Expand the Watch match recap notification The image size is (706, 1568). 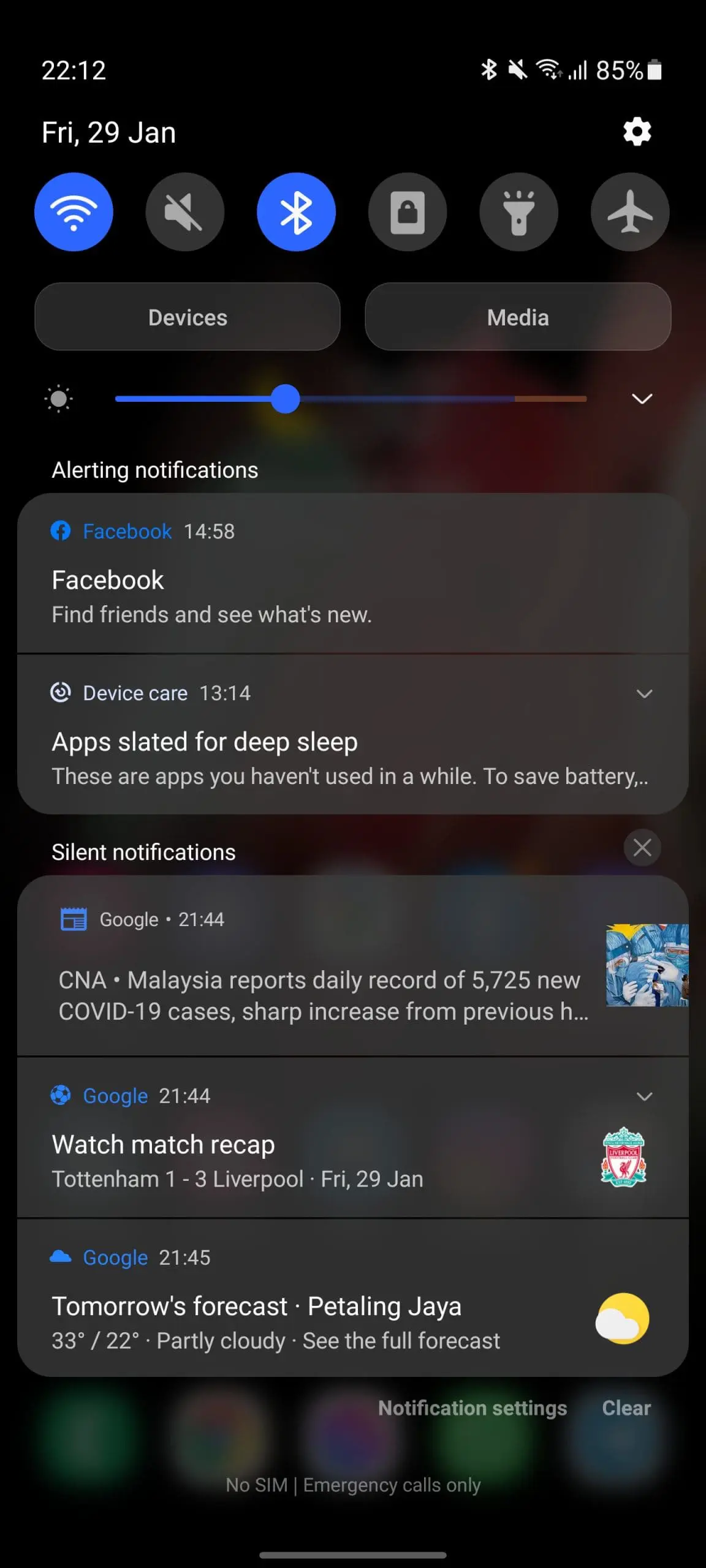644,1096
